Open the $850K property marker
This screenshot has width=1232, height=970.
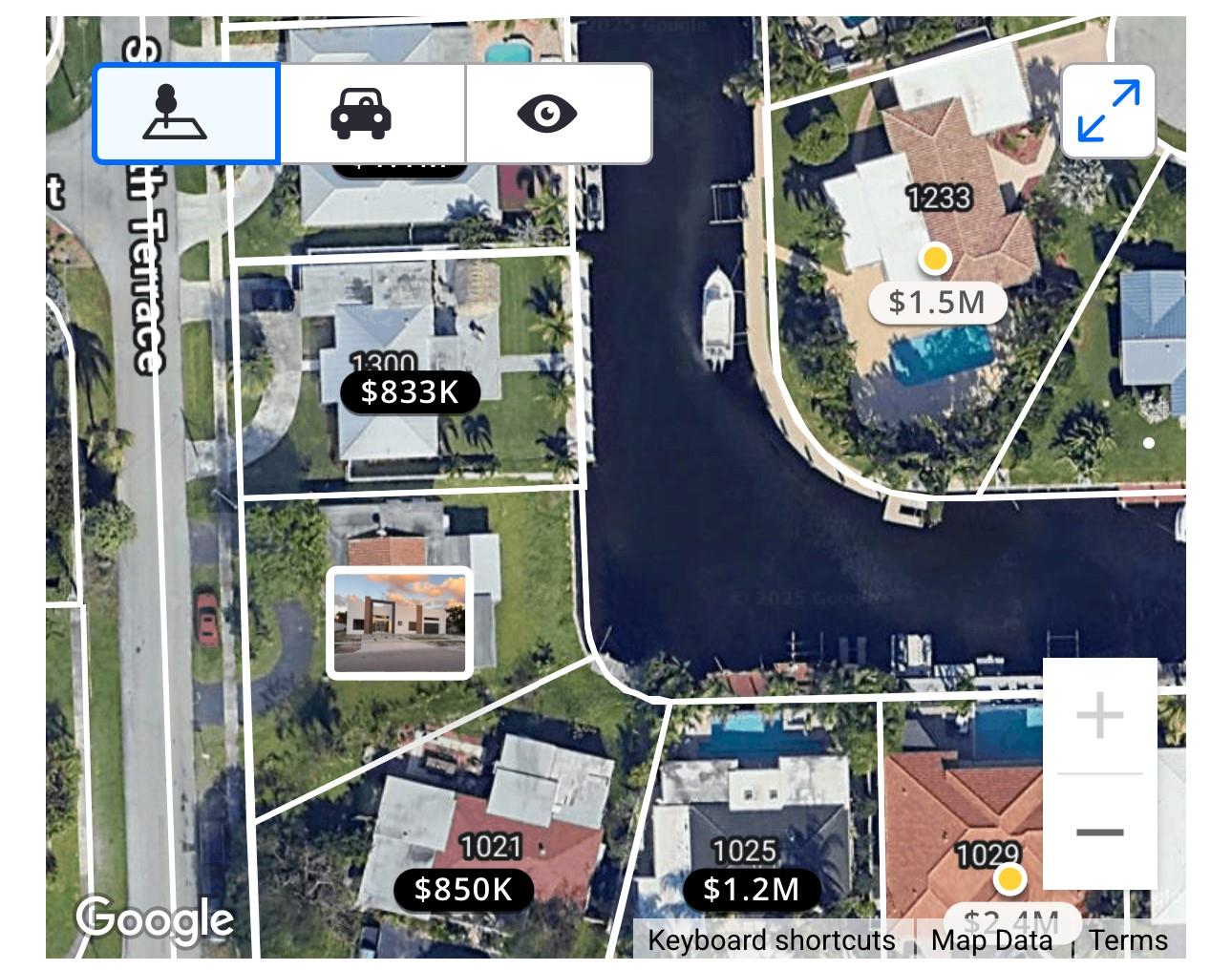[462, 890]
